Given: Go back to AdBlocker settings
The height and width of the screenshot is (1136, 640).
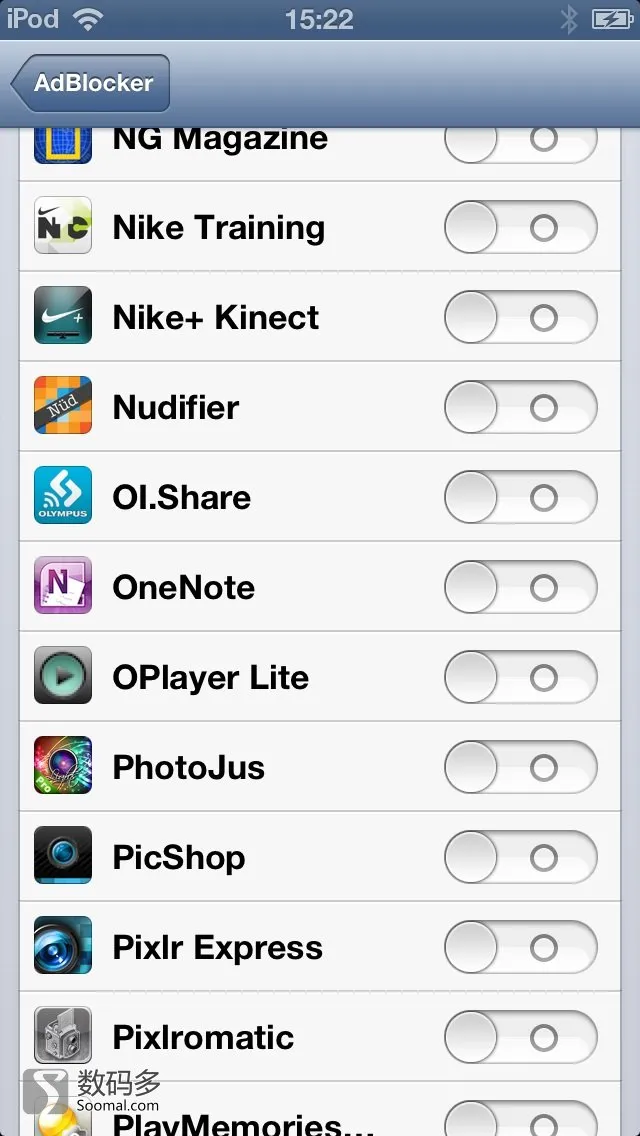Looking at the screenshot, I should click(91, 83).
